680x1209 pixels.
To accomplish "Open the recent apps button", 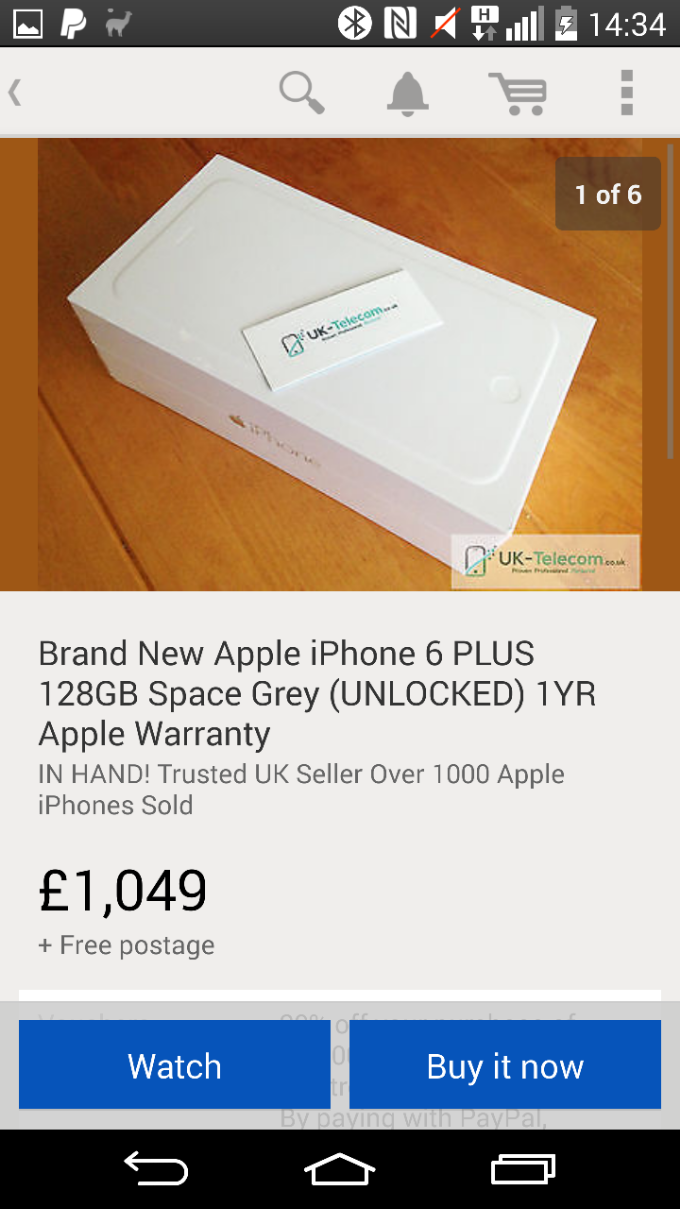I will pos(523,1169).
